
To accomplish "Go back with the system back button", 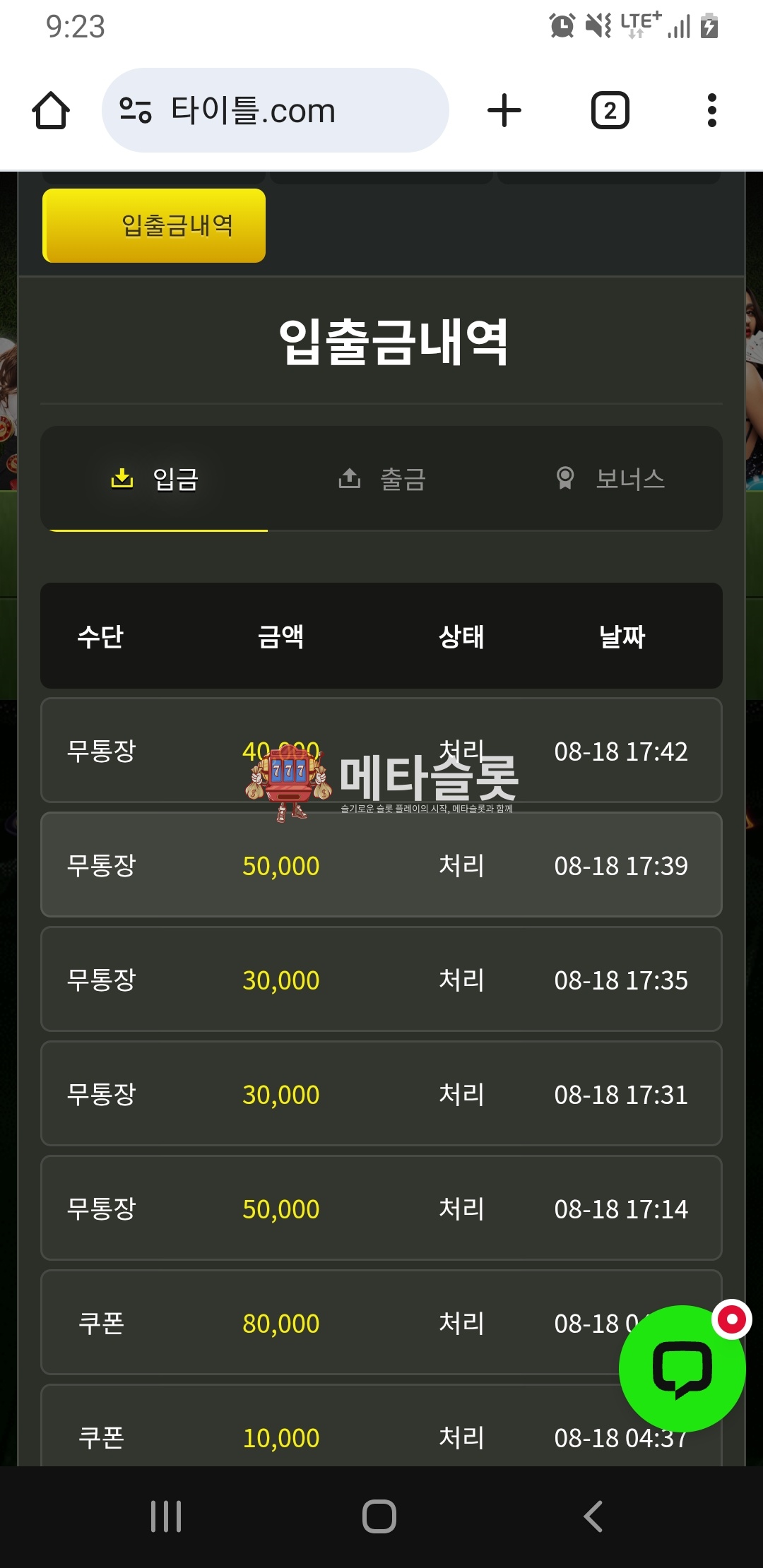I will point(593,1516).
